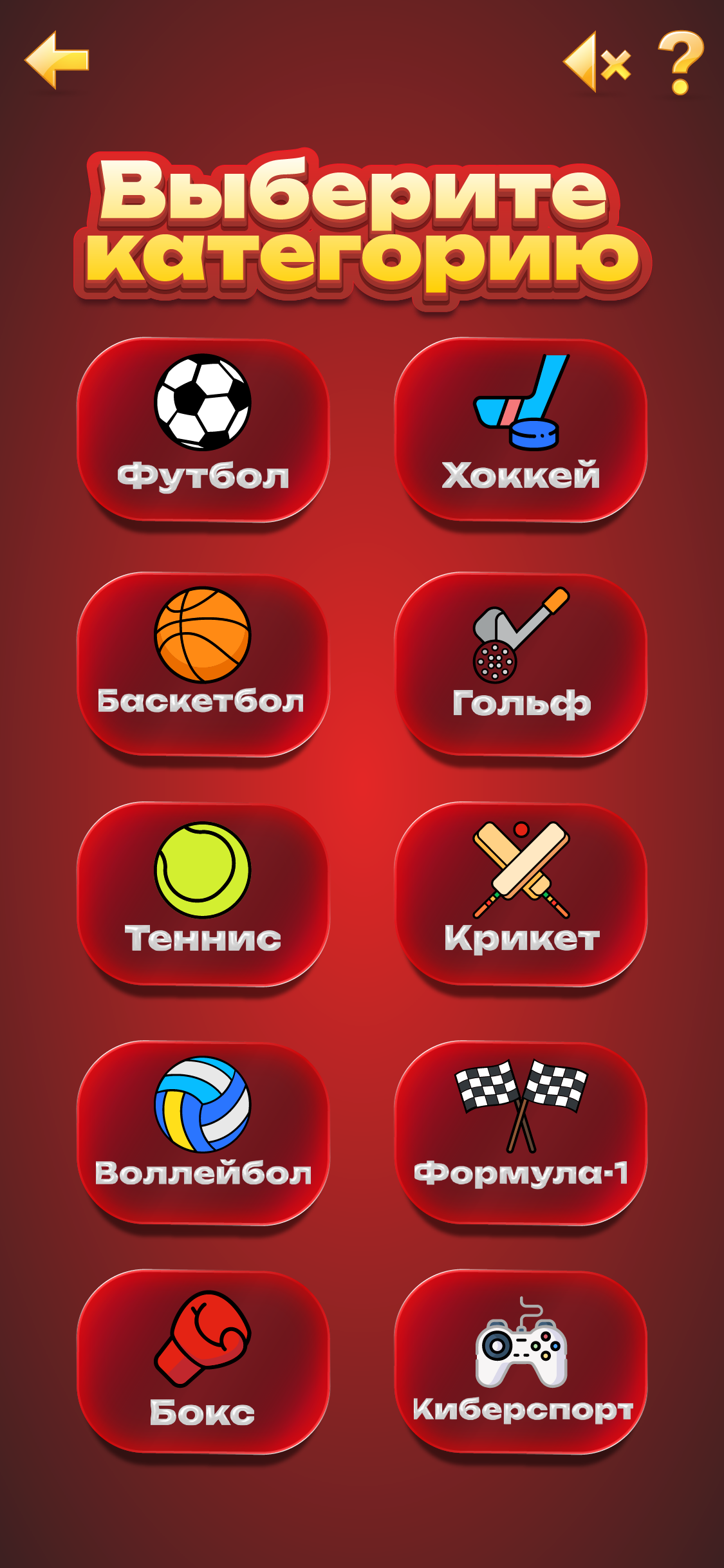Pick the Бокс category

coord(203,1361)
